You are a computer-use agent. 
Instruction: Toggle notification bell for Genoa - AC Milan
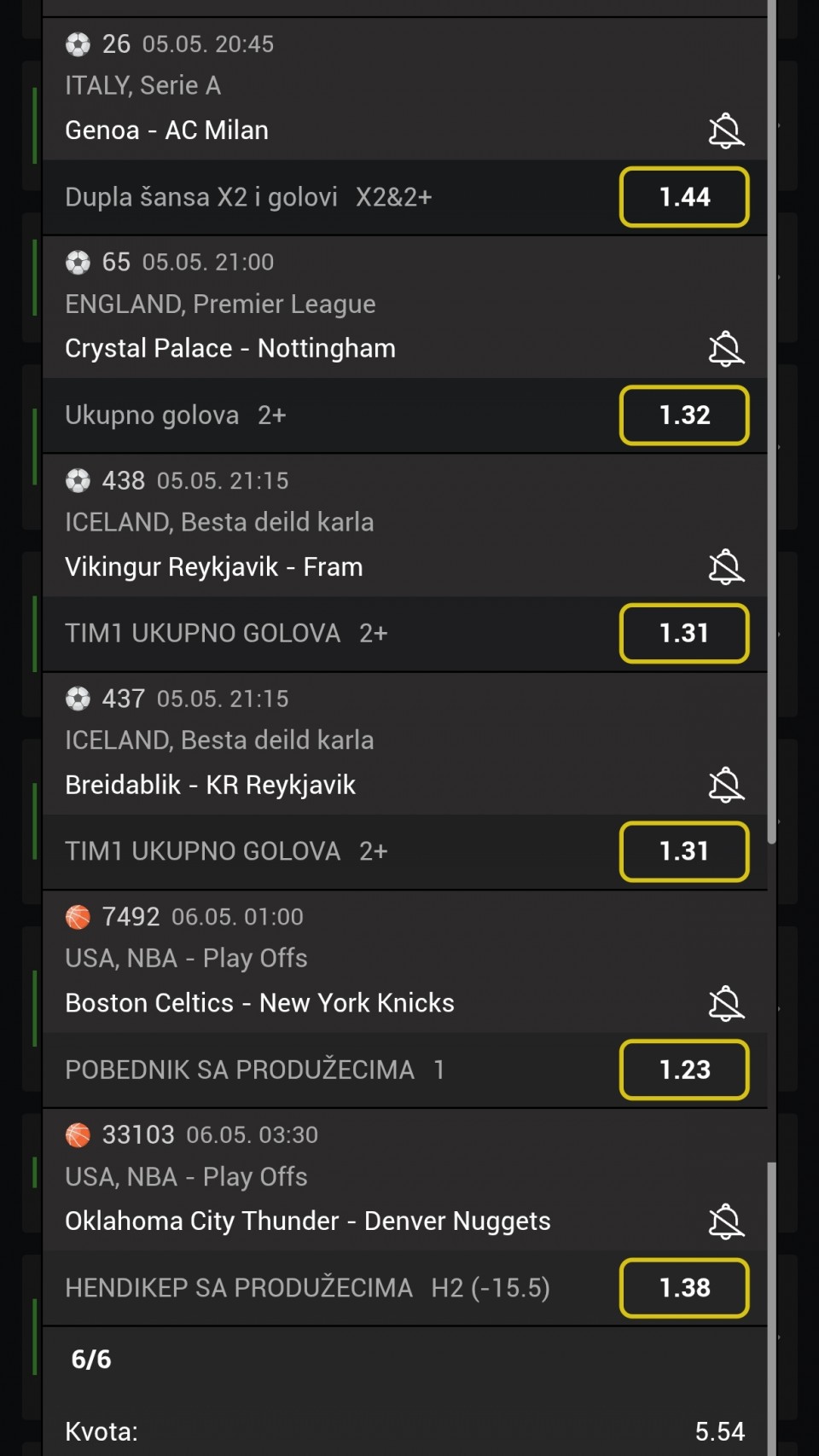pyautogui.click(x=726, y=131)
